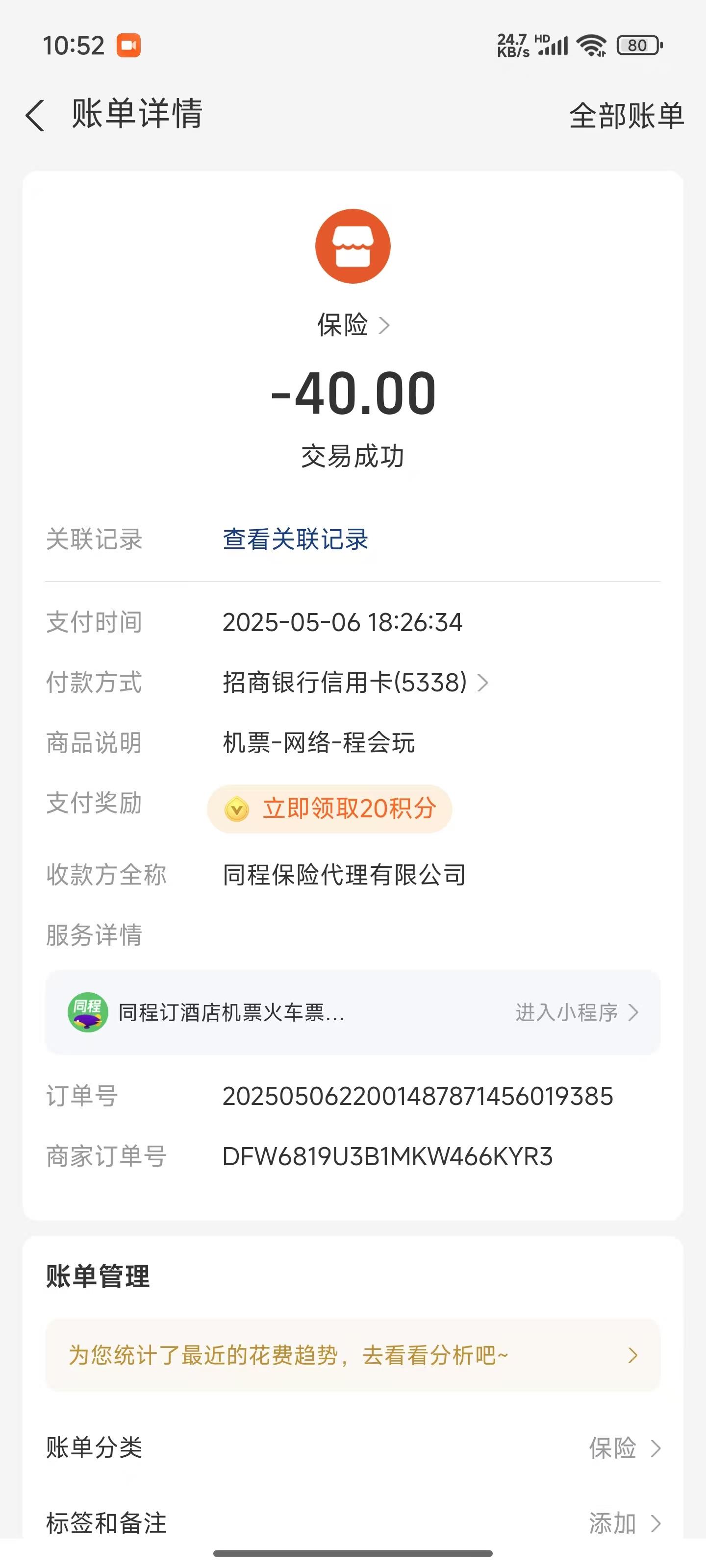The width and height of the screenshot is (706, 1568).
Task: Claim reward via 立即领取20积分
Action: (x=329, y=808)
